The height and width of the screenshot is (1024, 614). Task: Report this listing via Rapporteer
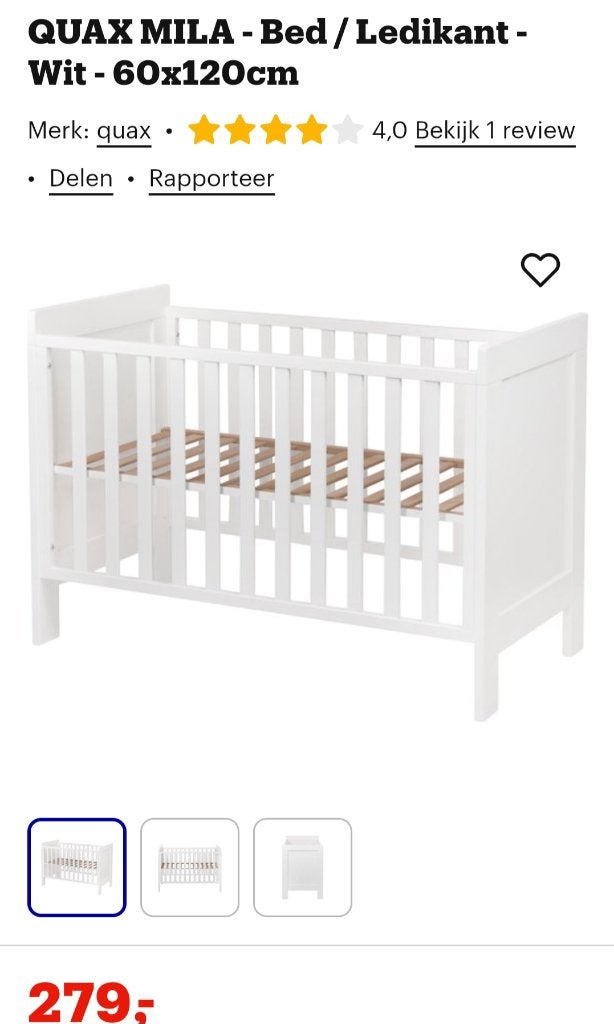pyautogui.click(x=212, y=178)
